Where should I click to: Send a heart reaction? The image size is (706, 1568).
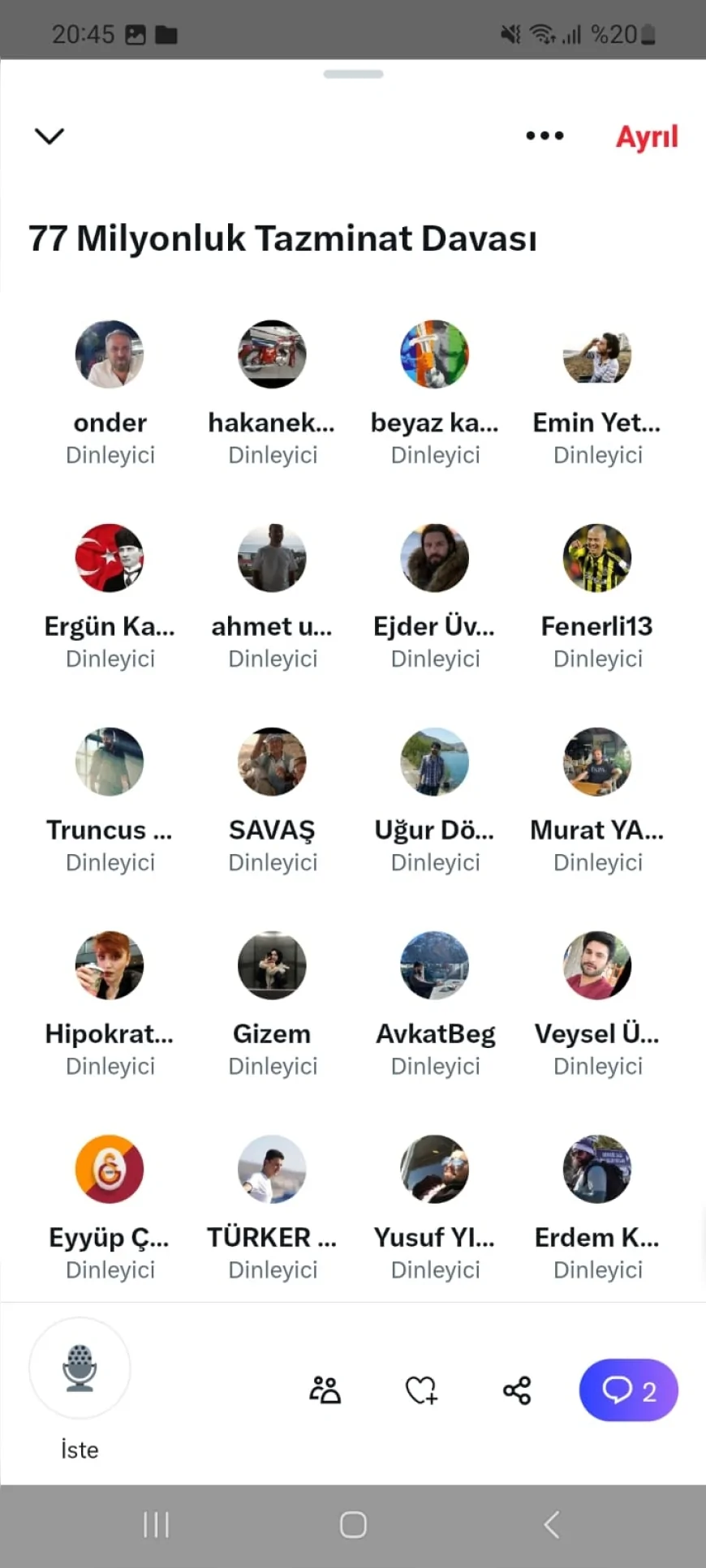421,1390
